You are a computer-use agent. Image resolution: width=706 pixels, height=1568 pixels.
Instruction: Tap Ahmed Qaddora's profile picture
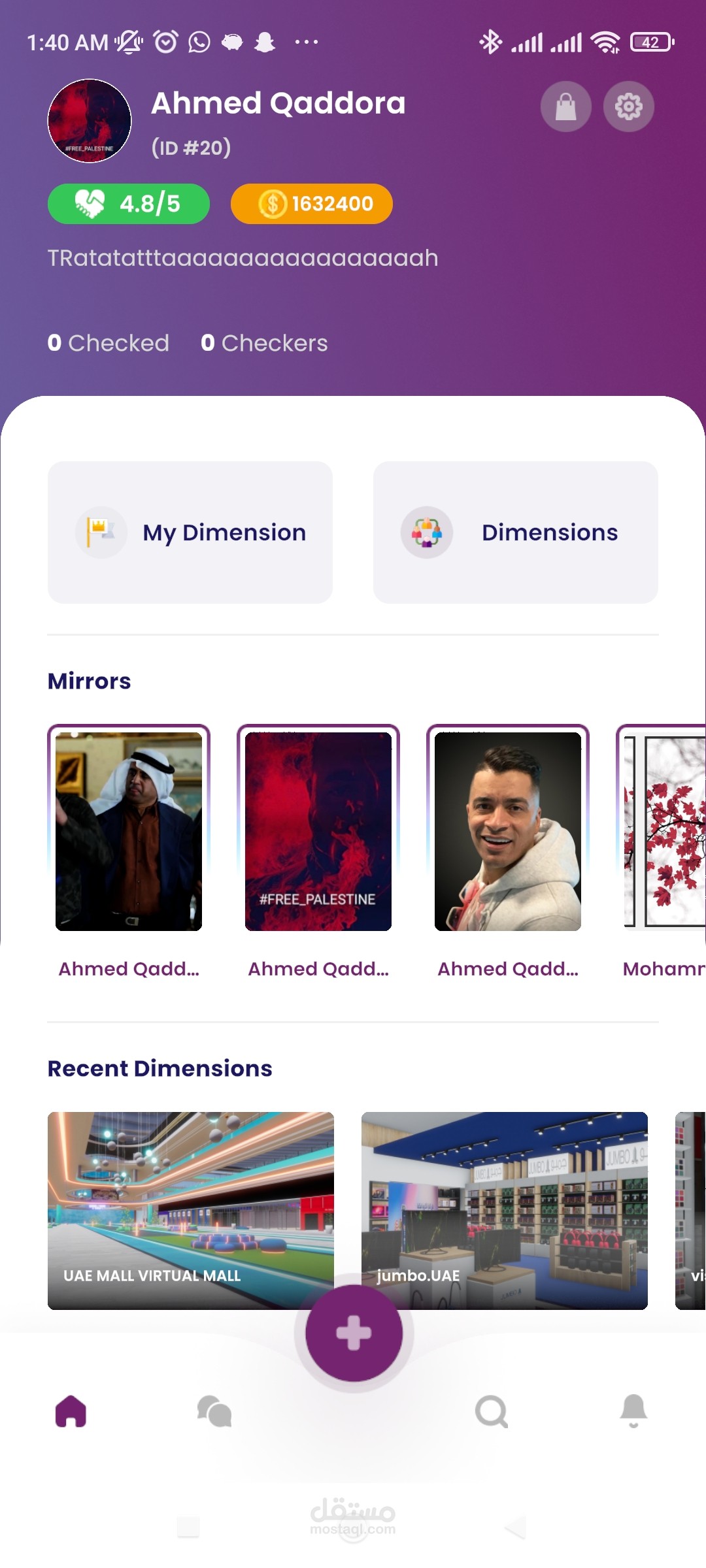click(90, 121)
